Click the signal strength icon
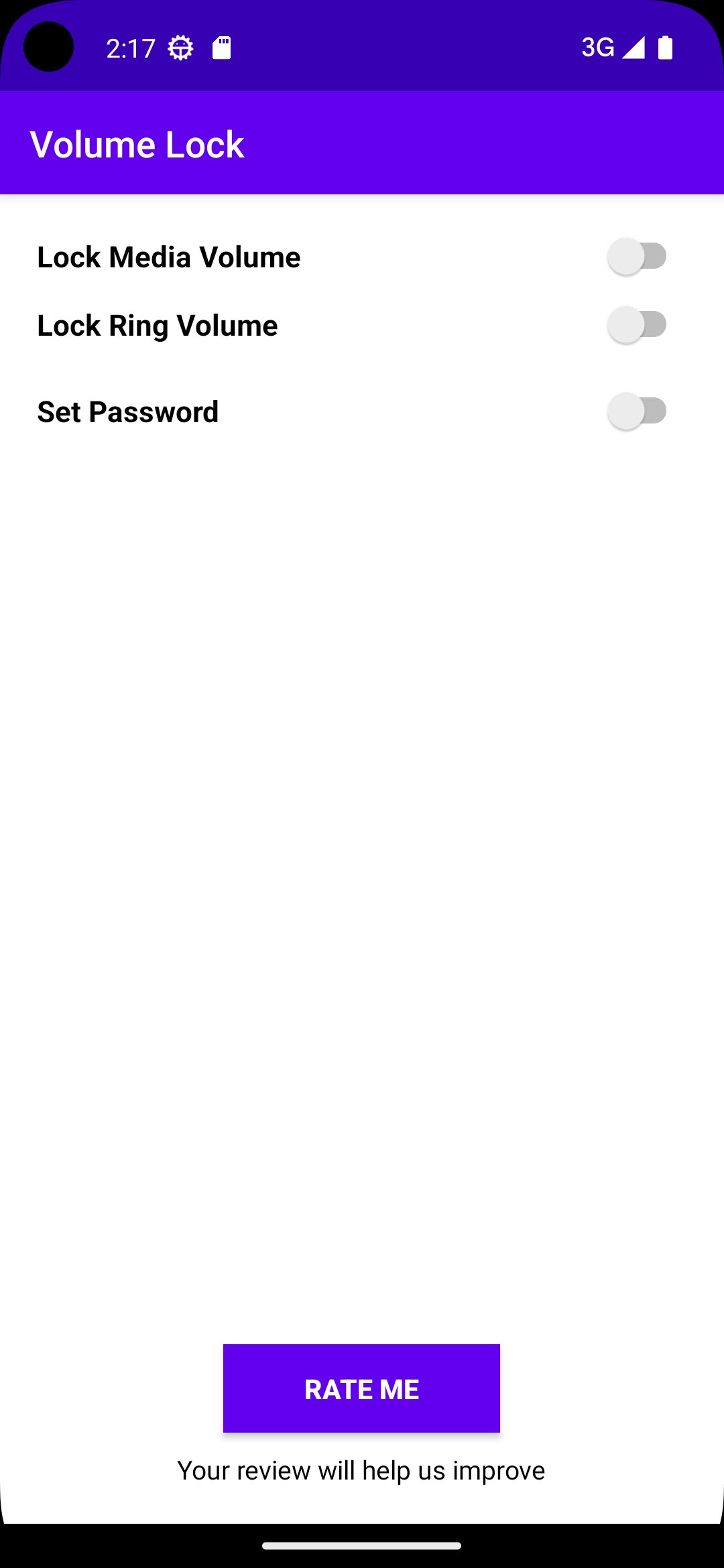724x1568 pixels. click(633, 47)
